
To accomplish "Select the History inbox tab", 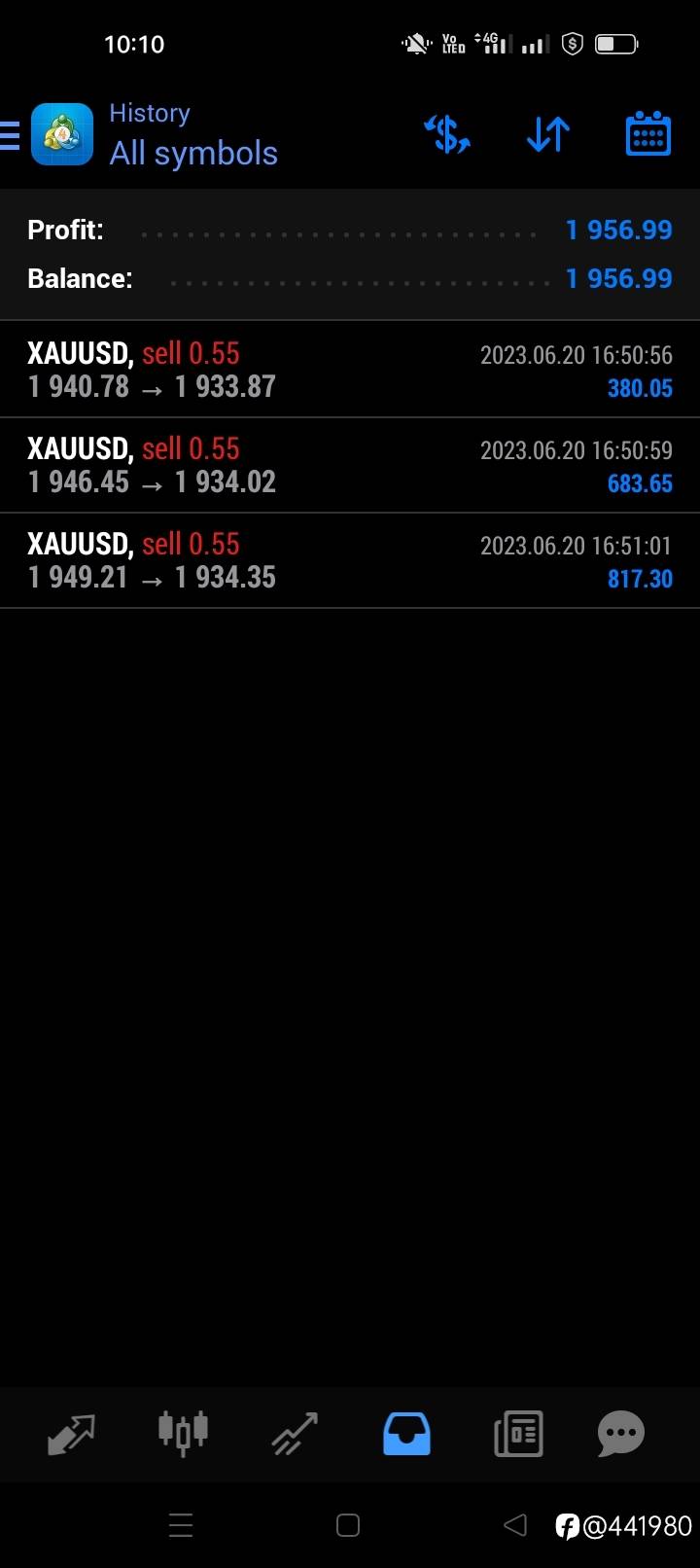I will pyautogui.click(x=406, y=1434).
